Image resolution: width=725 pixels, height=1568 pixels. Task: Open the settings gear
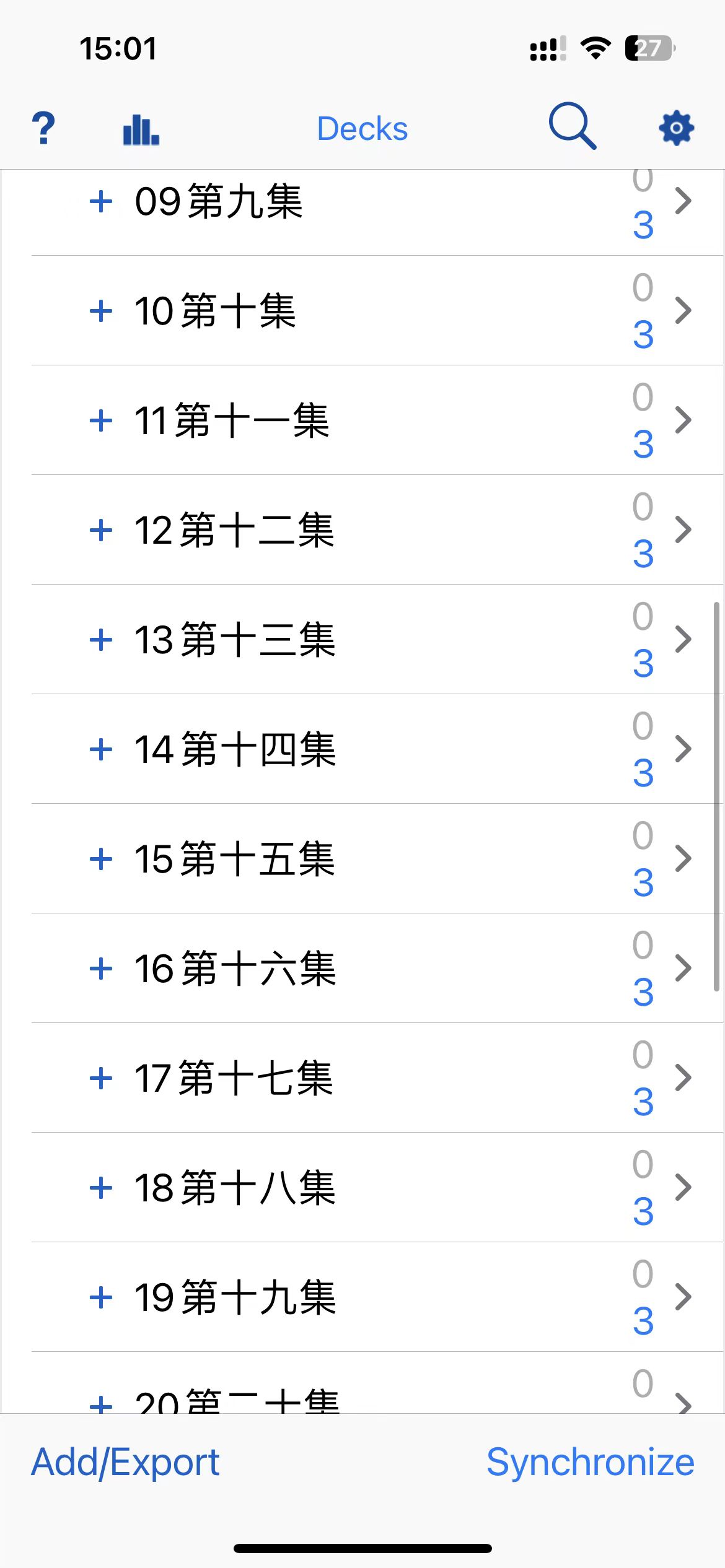[676, 128]
